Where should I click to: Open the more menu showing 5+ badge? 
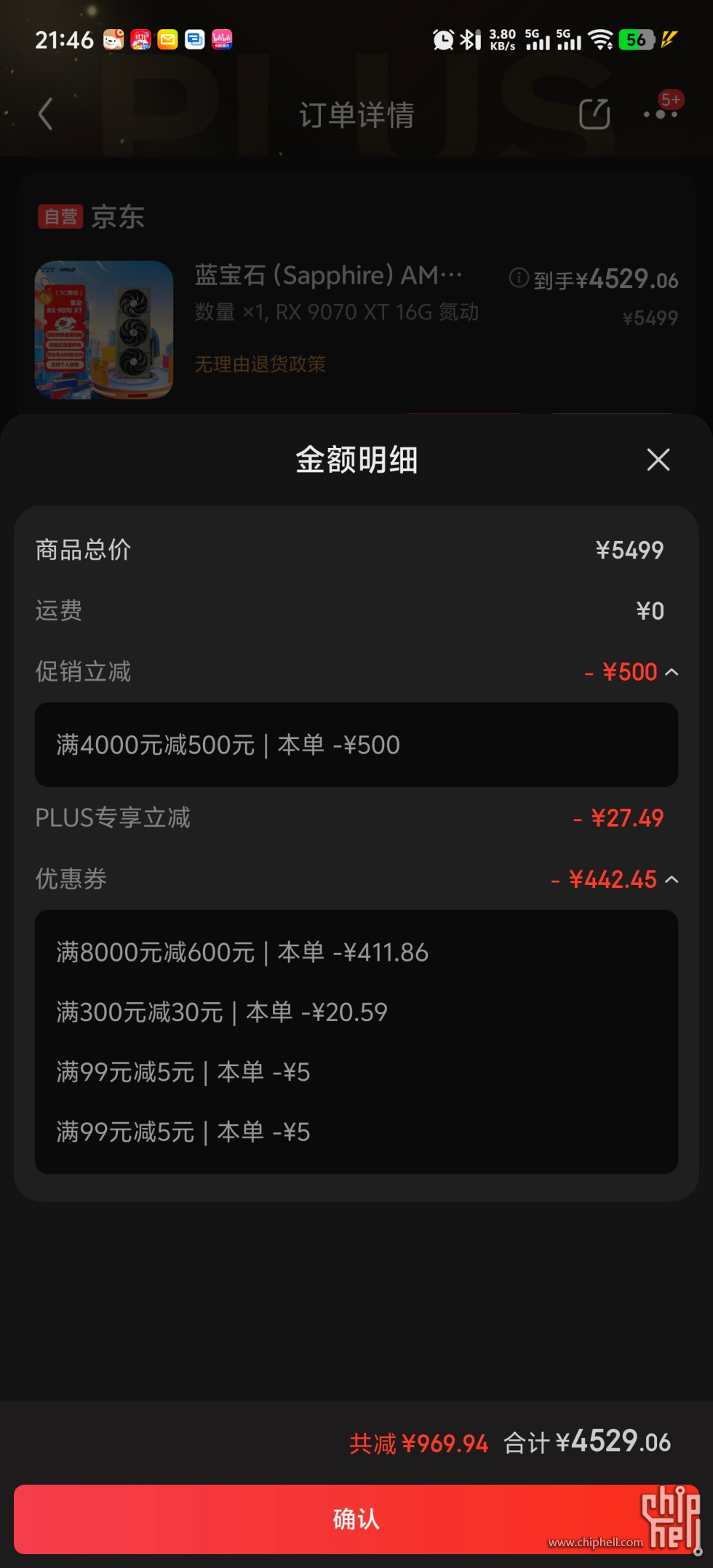(661, 114)
